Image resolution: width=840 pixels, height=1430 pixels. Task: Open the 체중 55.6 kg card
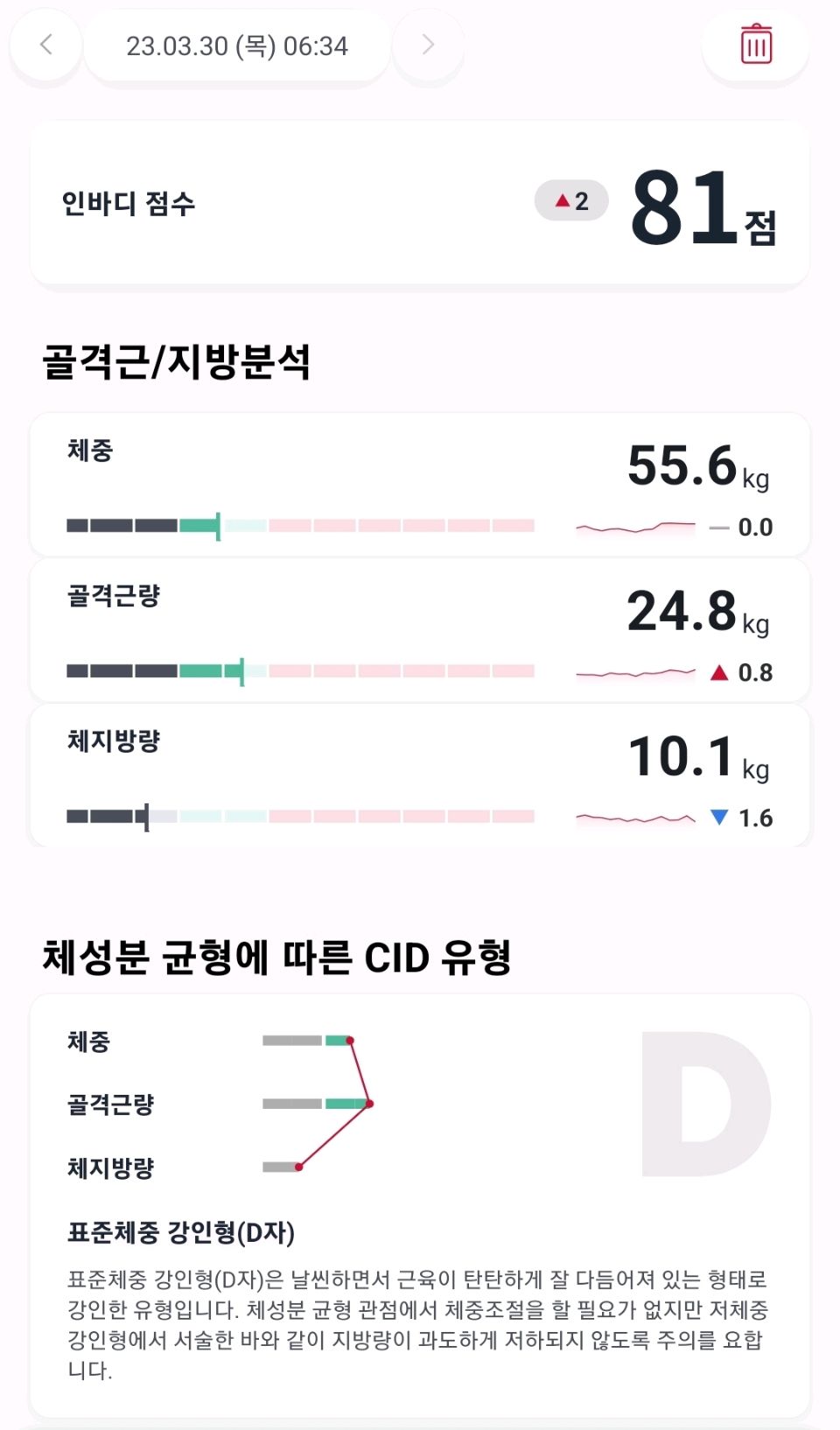coord(420,486)
